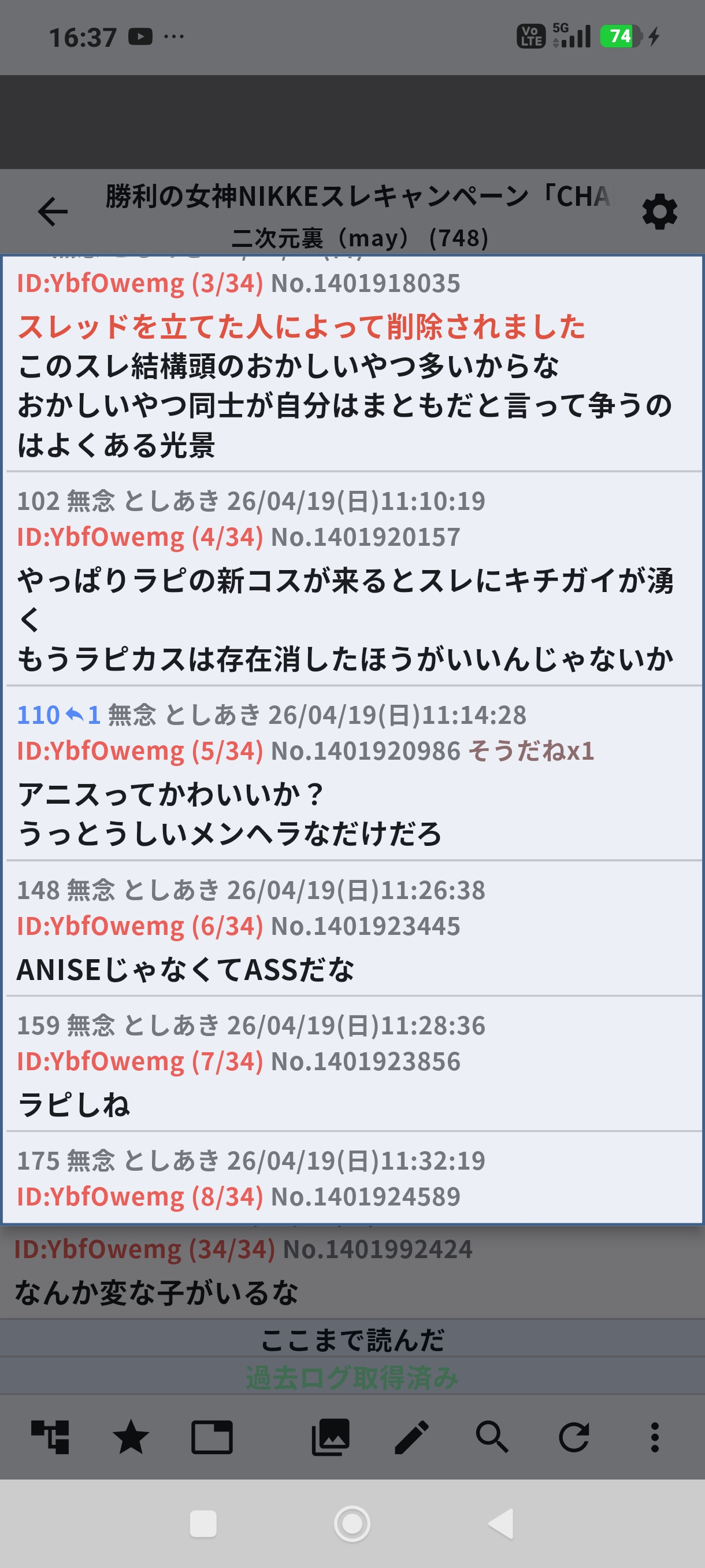The height and width of the screenshot is (1568, 705).
Task: Open reply link on post 110
Action: (83, 715)
